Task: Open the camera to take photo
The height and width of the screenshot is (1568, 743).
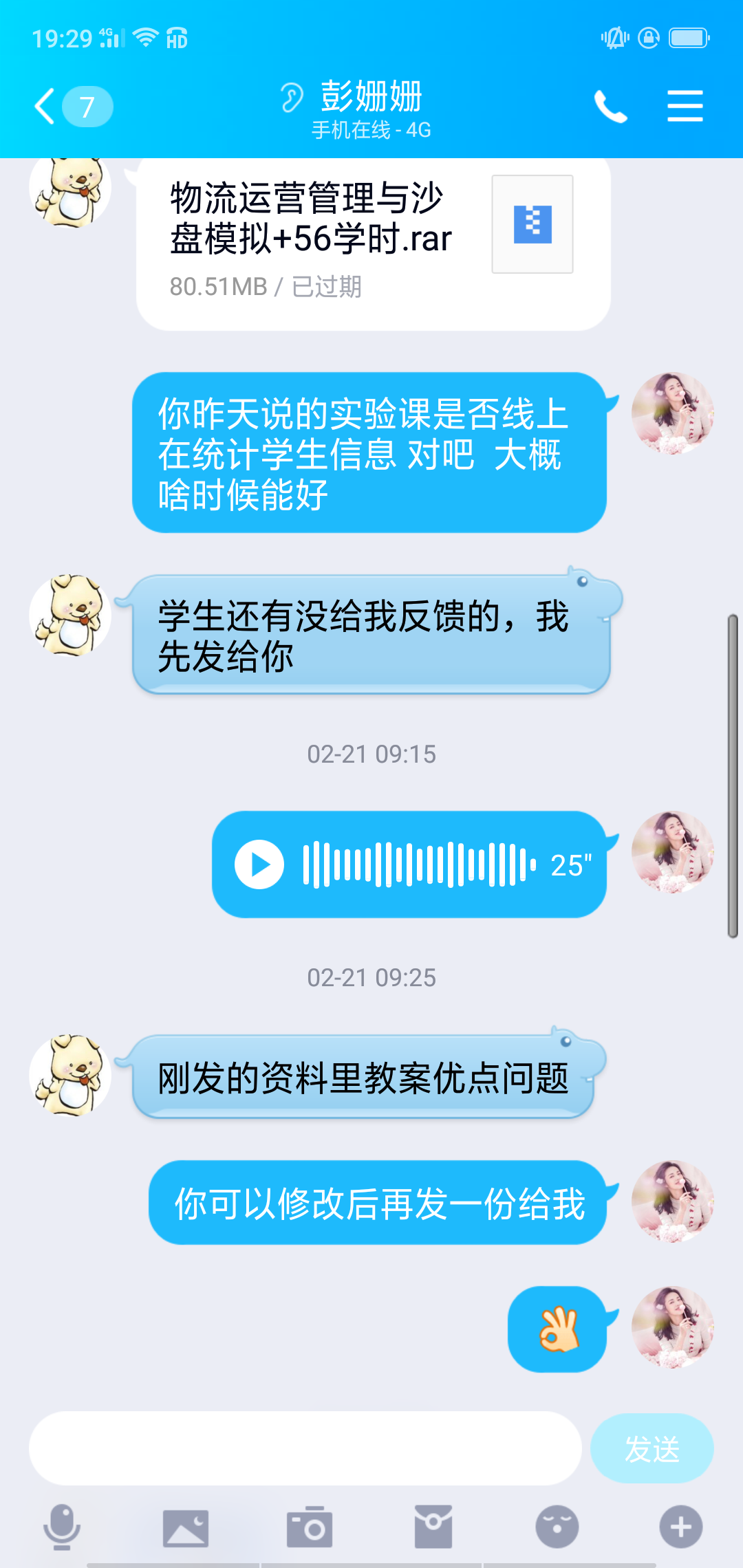Action: pos(310,1527)
